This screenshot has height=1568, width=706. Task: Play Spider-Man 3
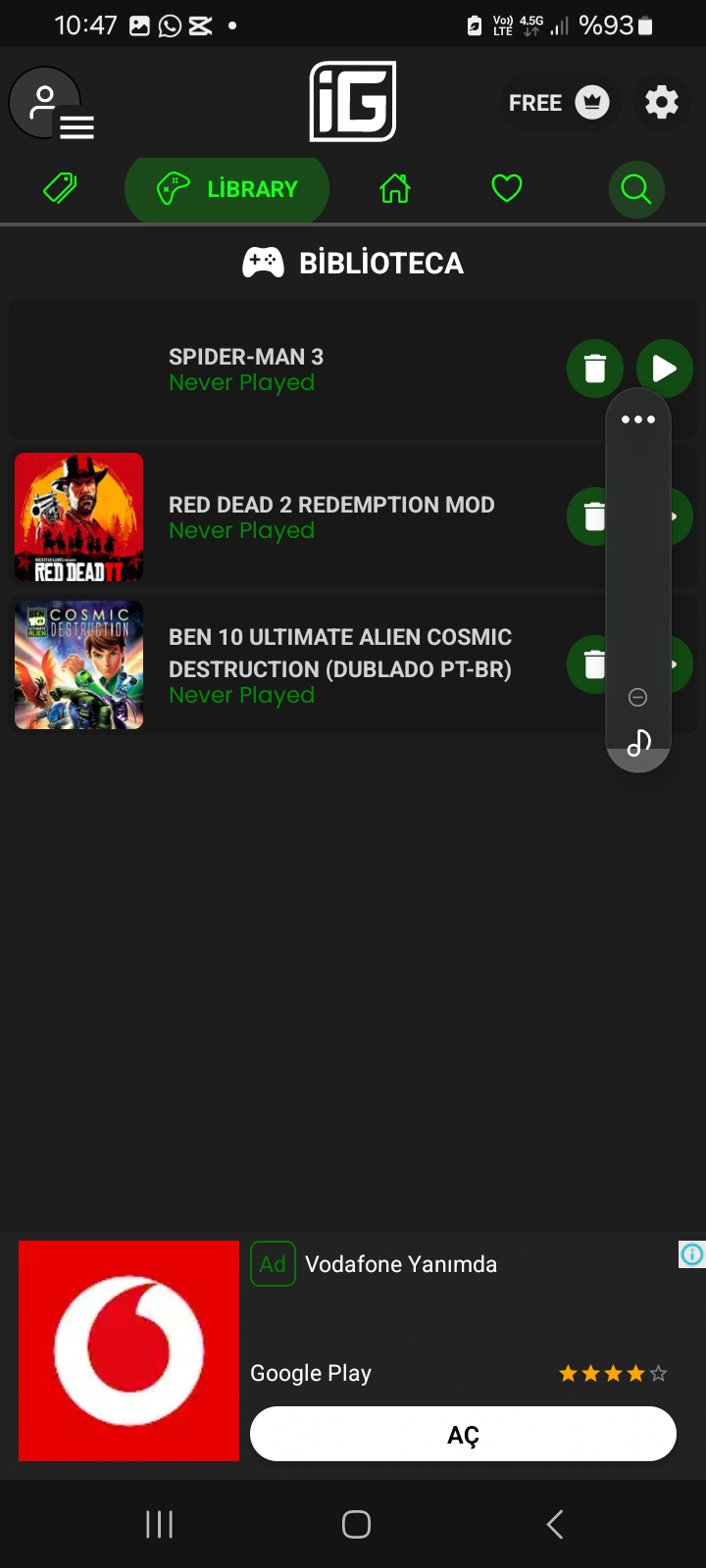(665, 368)
